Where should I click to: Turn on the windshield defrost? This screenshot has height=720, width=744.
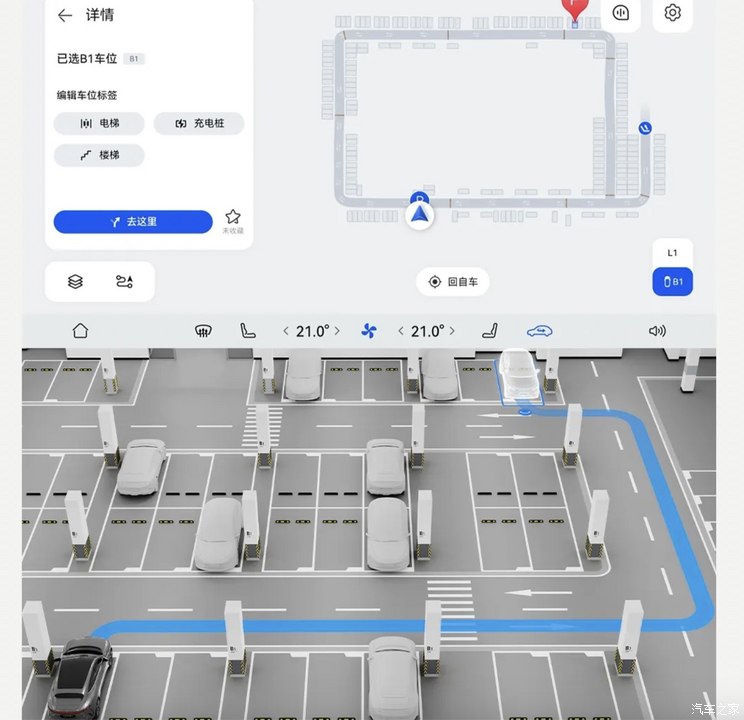click(203, 331)
